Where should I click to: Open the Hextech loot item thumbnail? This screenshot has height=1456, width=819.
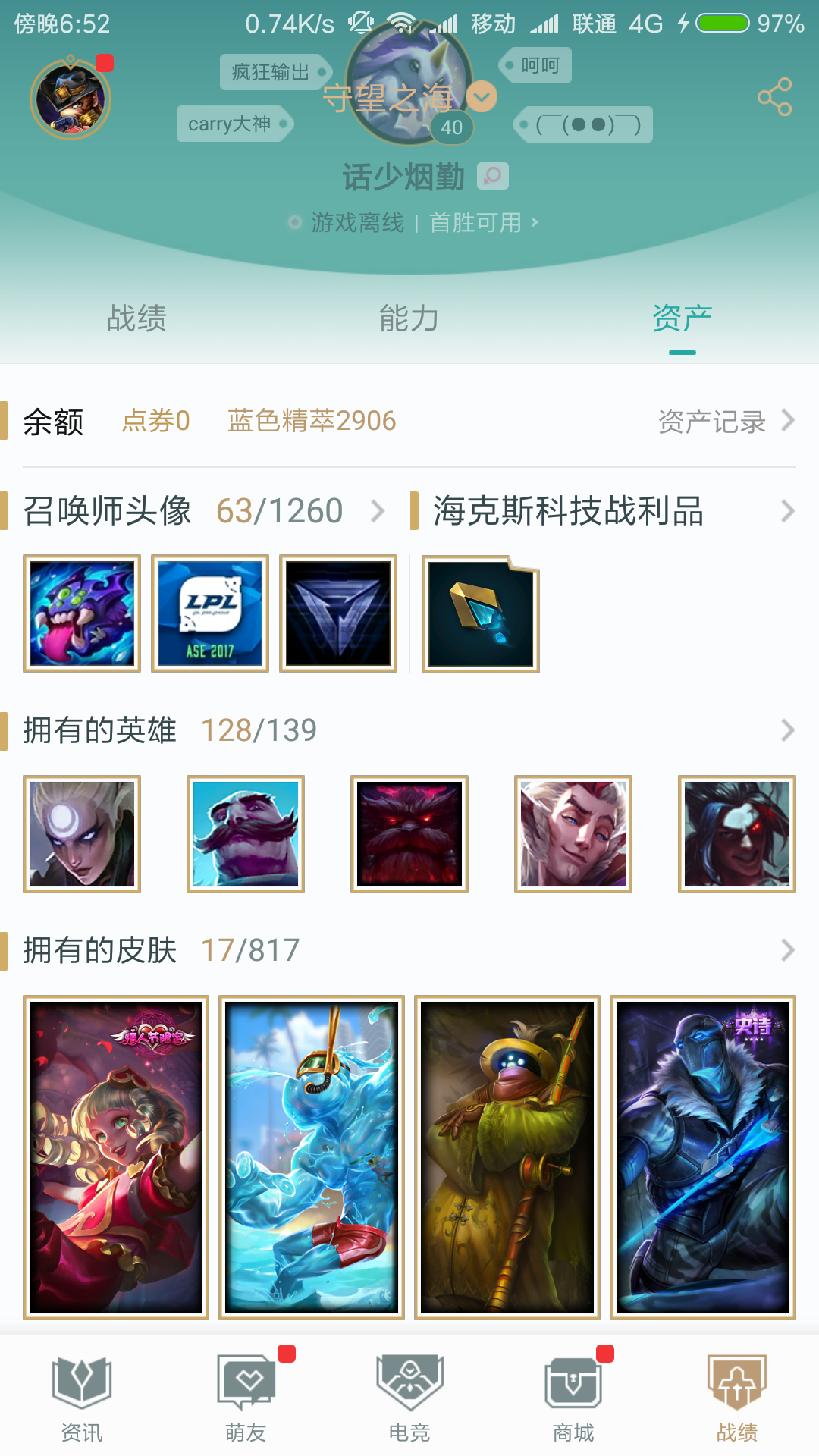[x=481, y=613]
